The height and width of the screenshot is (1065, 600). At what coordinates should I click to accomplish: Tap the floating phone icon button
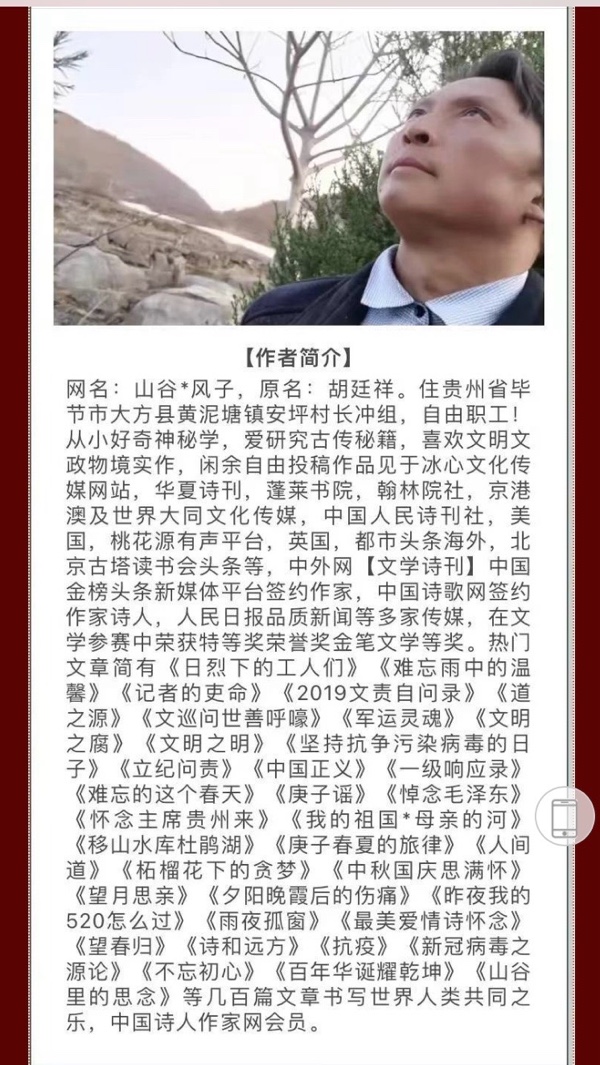[x=566, y=816]
